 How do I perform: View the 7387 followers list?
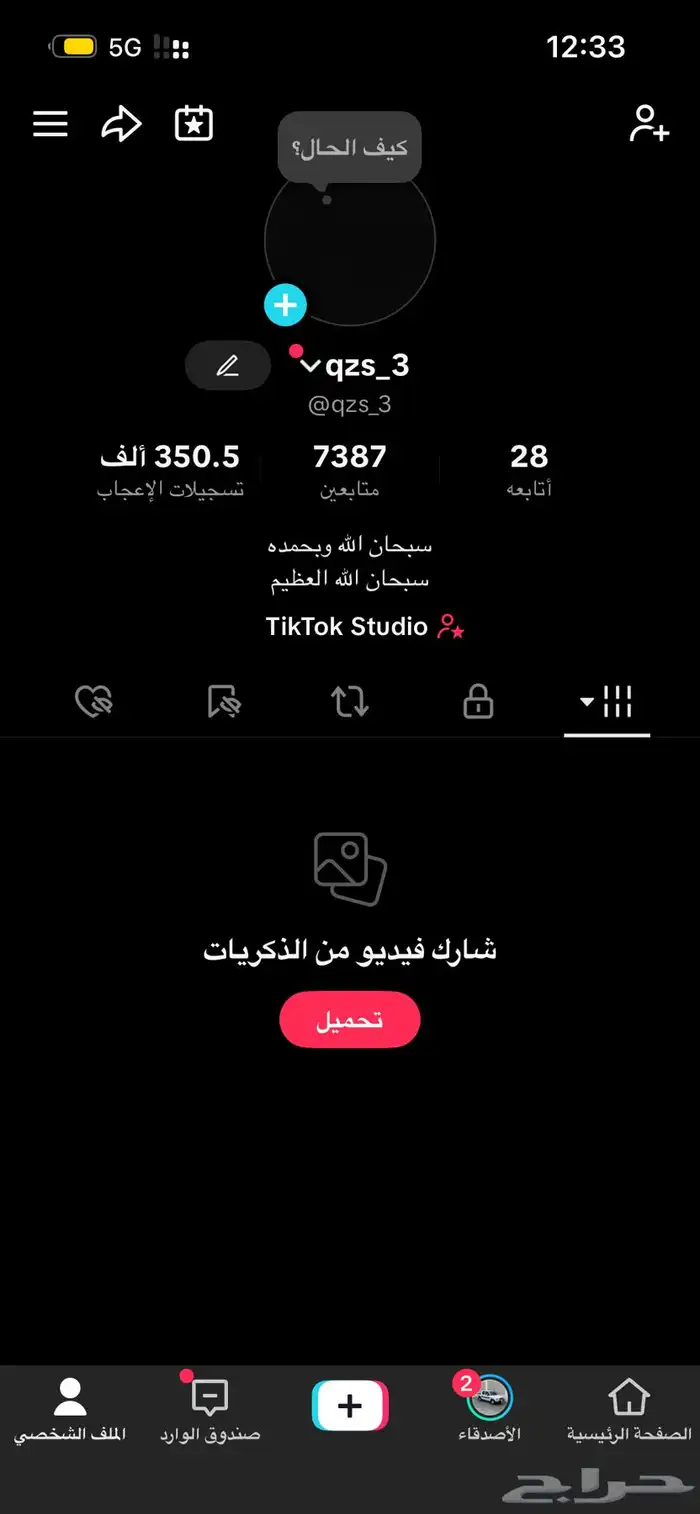coord(349,469)
